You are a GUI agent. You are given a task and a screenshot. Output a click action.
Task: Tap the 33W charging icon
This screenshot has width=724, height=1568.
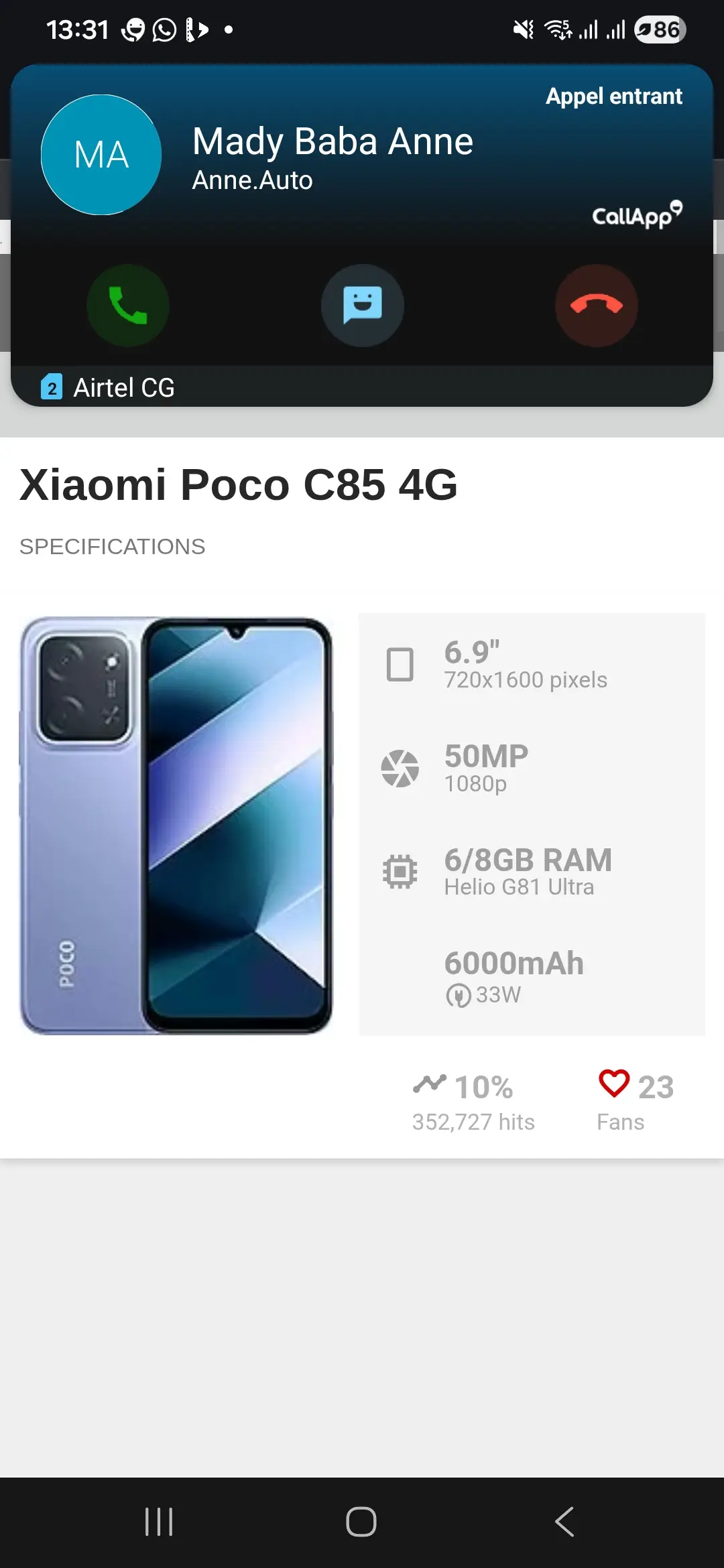458,995
